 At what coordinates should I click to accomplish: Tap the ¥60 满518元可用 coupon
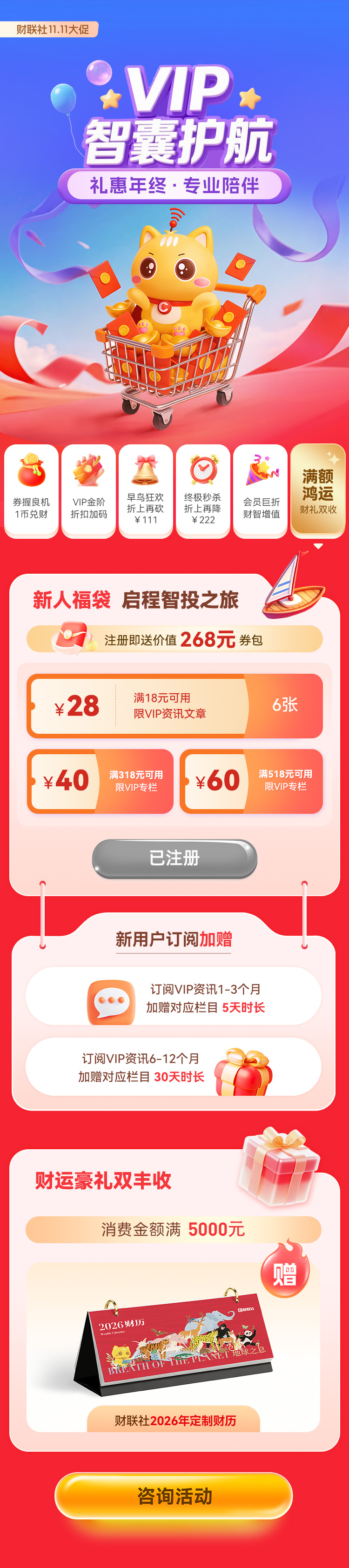coord(251,781)
